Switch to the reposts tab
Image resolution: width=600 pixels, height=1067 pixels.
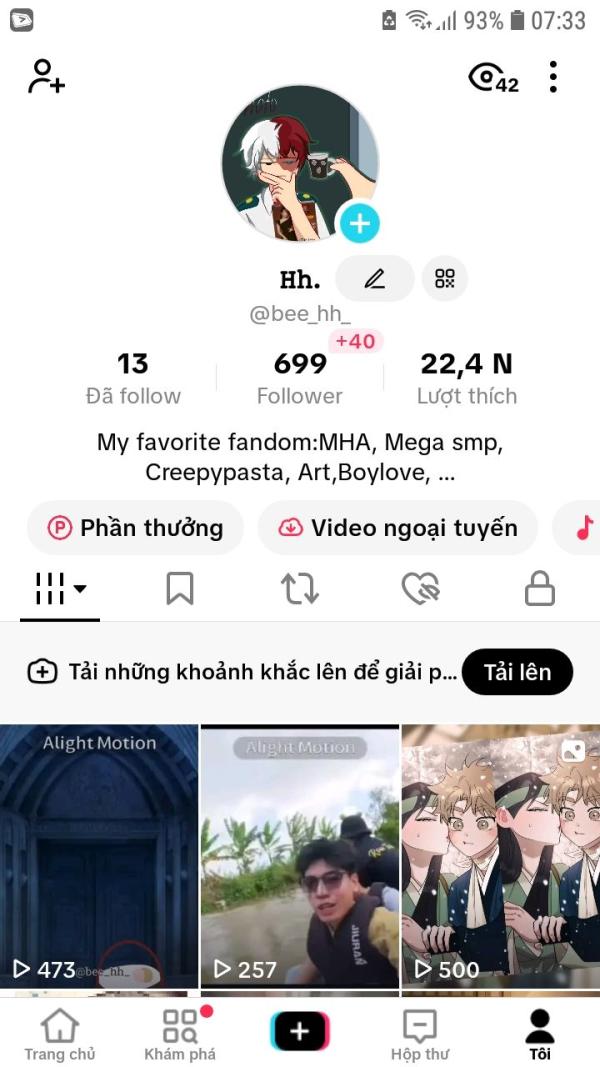(x=300, y=589)
